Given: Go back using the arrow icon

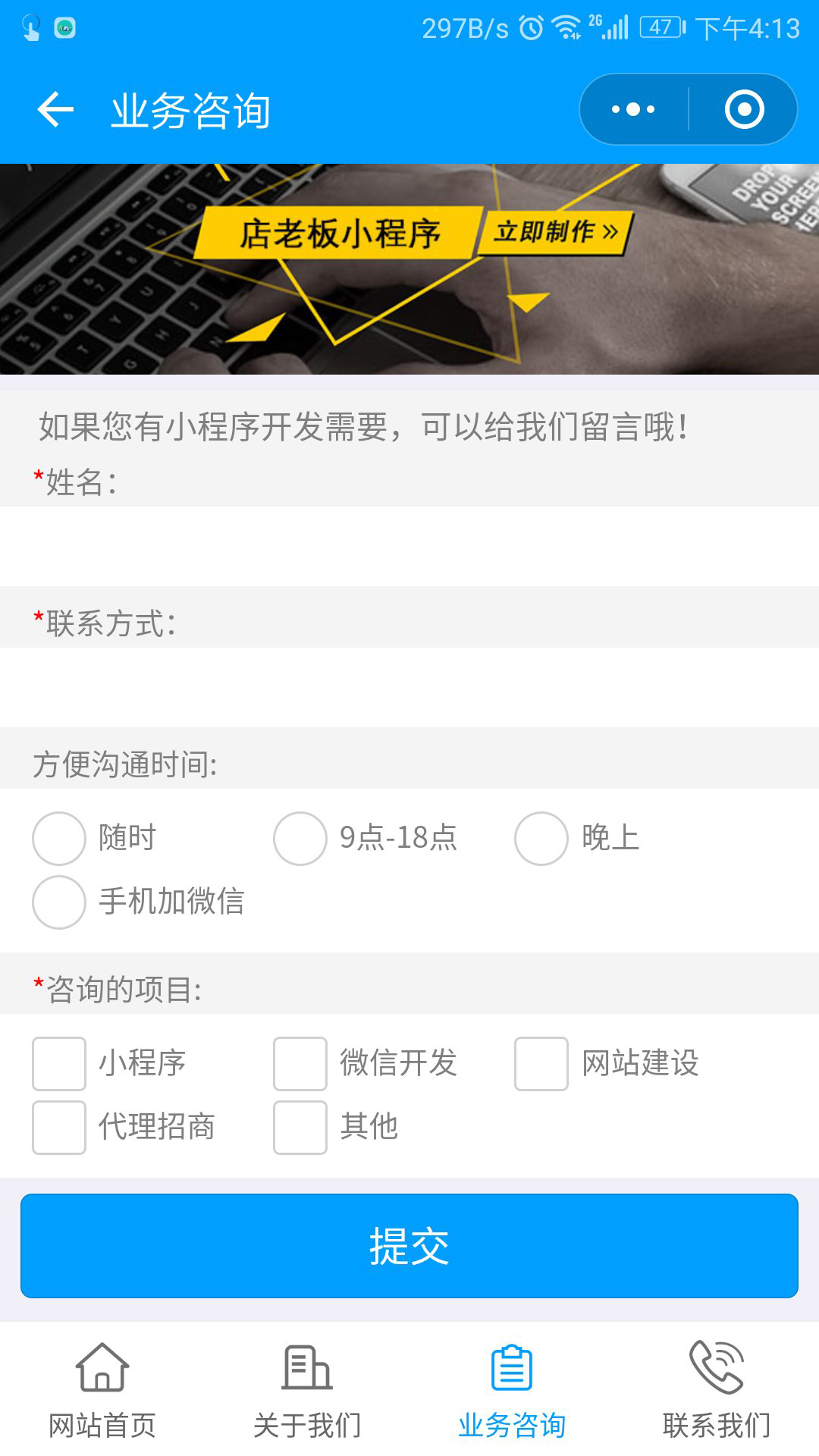Looking at the screenshot, I should pos(55,110).
